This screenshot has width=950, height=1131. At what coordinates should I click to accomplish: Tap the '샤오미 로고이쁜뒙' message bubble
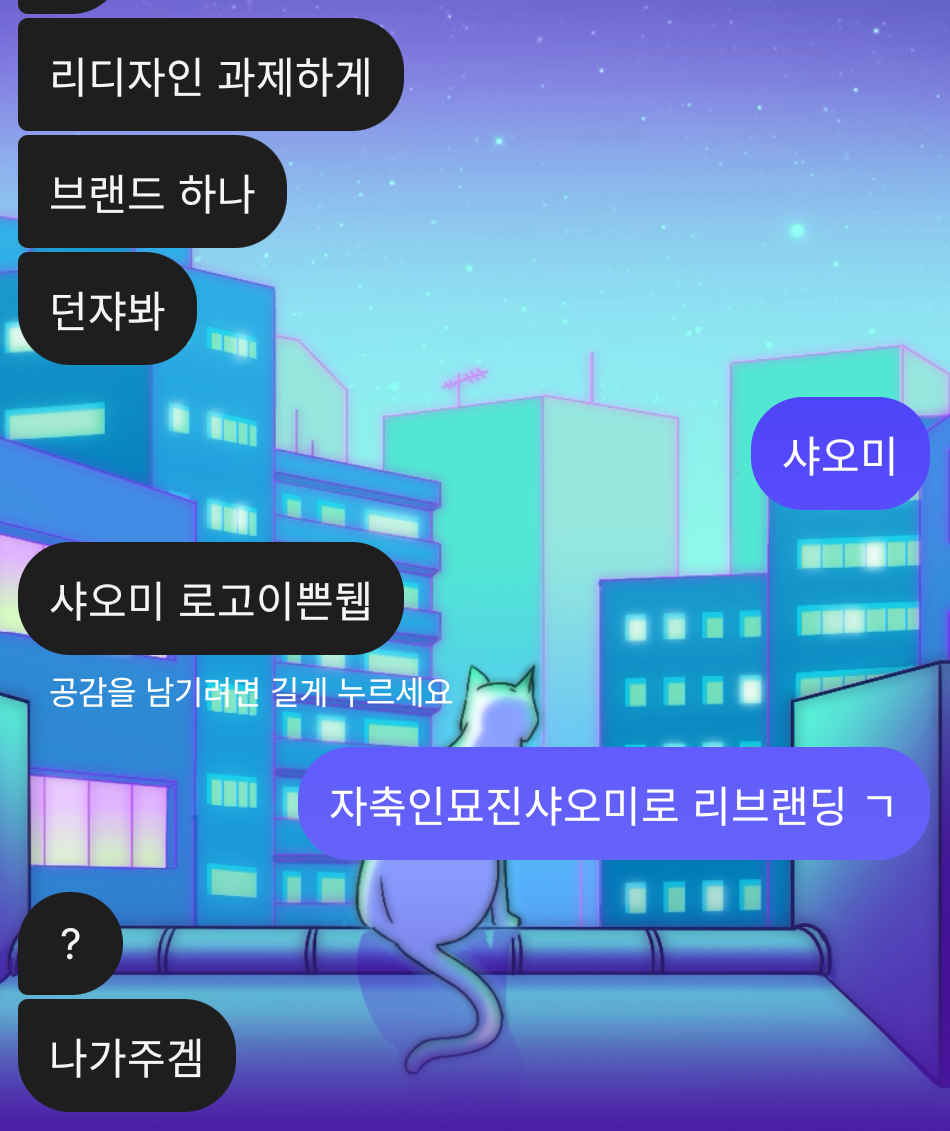point(210,599)
